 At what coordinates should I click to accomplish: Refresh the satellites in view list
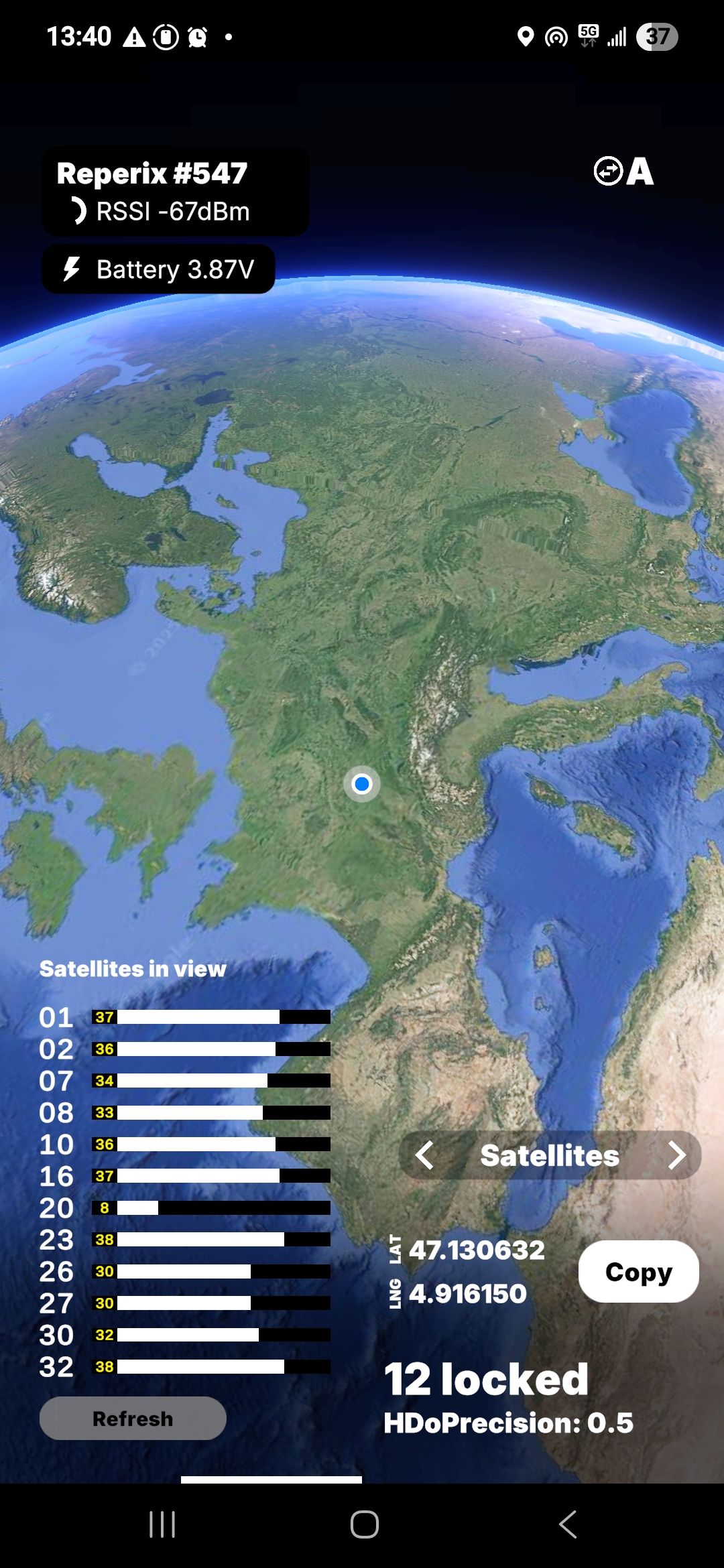coord(133,1418)
